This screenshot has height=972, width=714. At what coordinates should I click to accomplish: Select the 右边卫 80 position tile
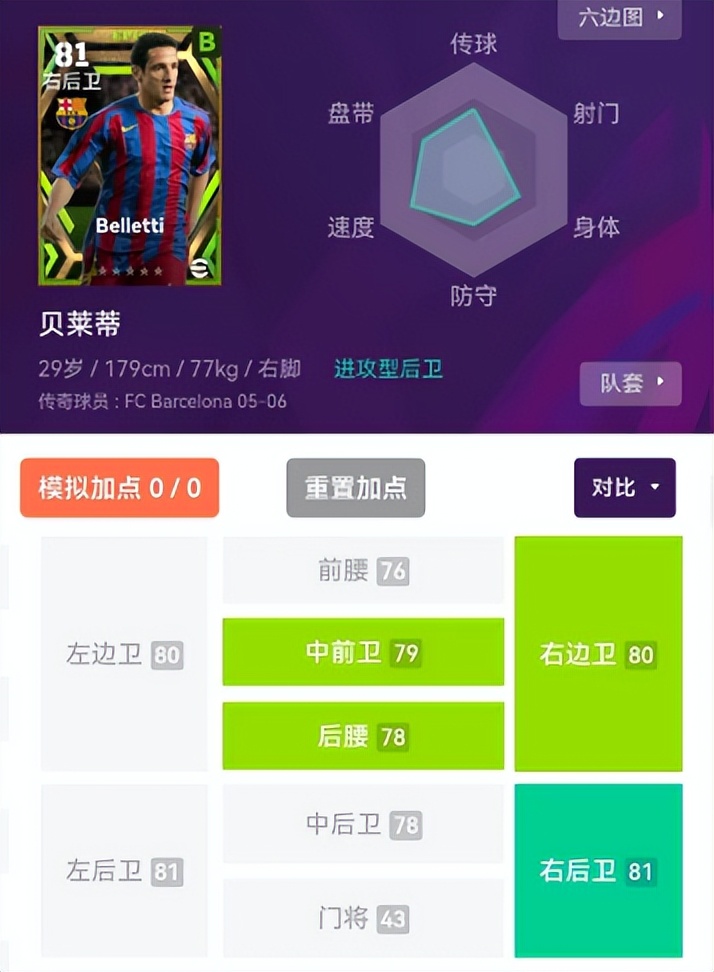pos(598,655)
